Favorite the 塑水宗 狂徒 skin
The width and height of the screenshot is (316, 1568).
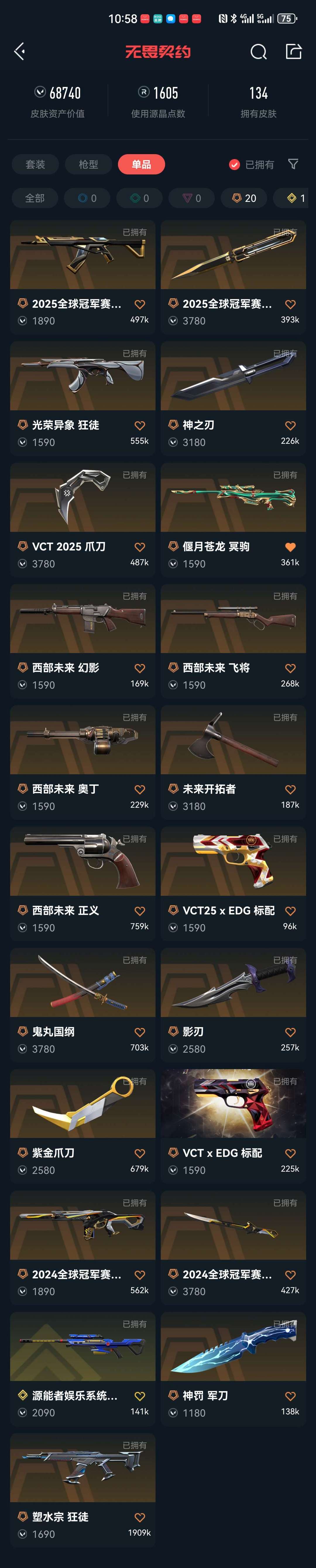(x=140, y=1517)
